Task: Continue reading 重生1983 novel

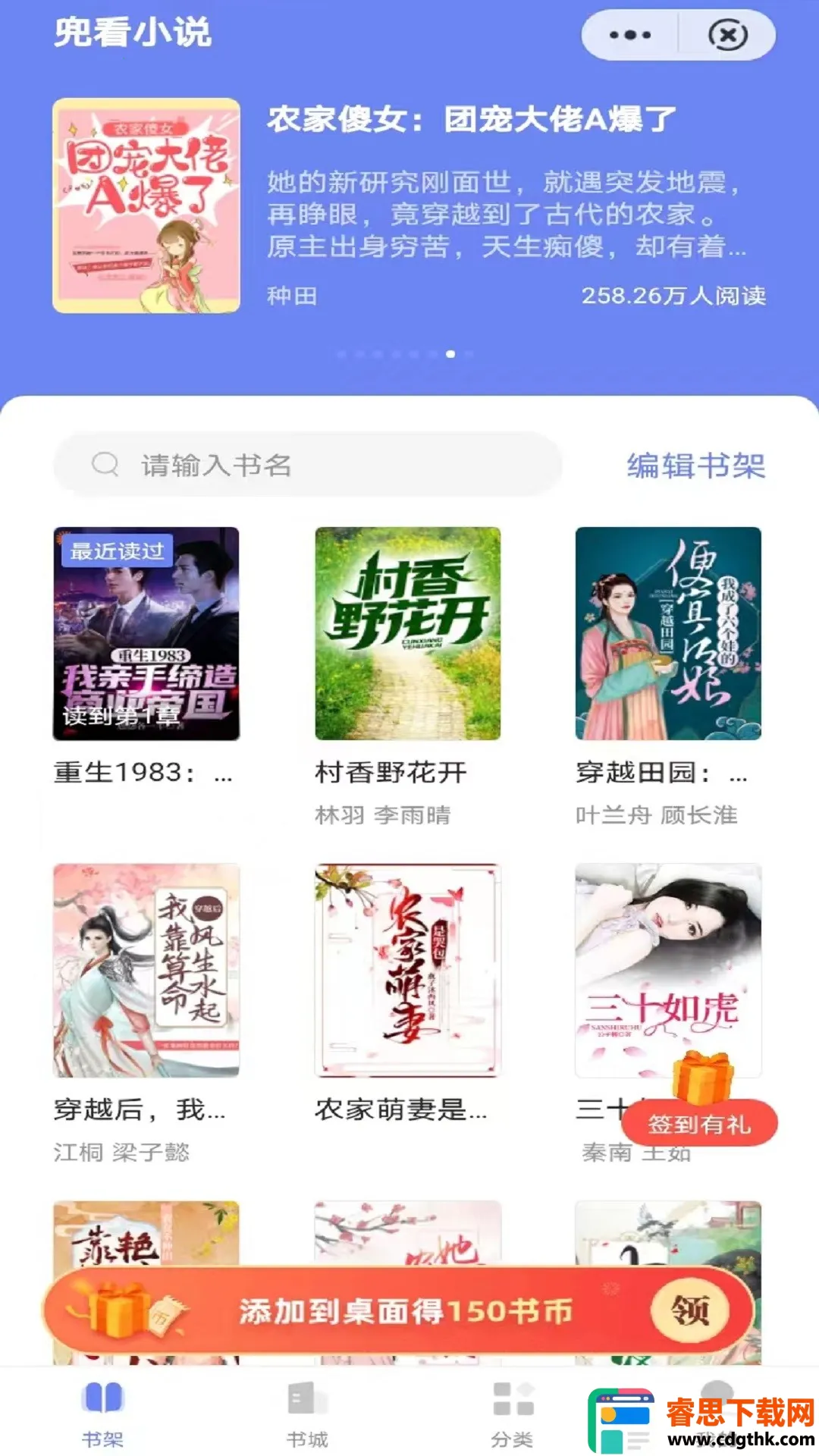Action: (x=146, y=634)
